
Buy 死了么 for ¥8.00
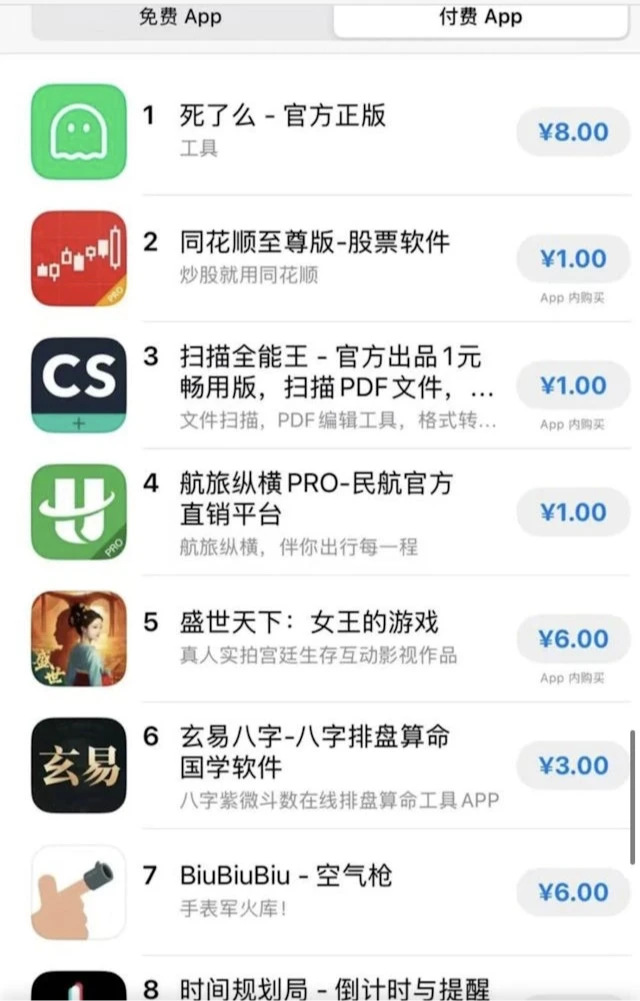pos(573,132)
